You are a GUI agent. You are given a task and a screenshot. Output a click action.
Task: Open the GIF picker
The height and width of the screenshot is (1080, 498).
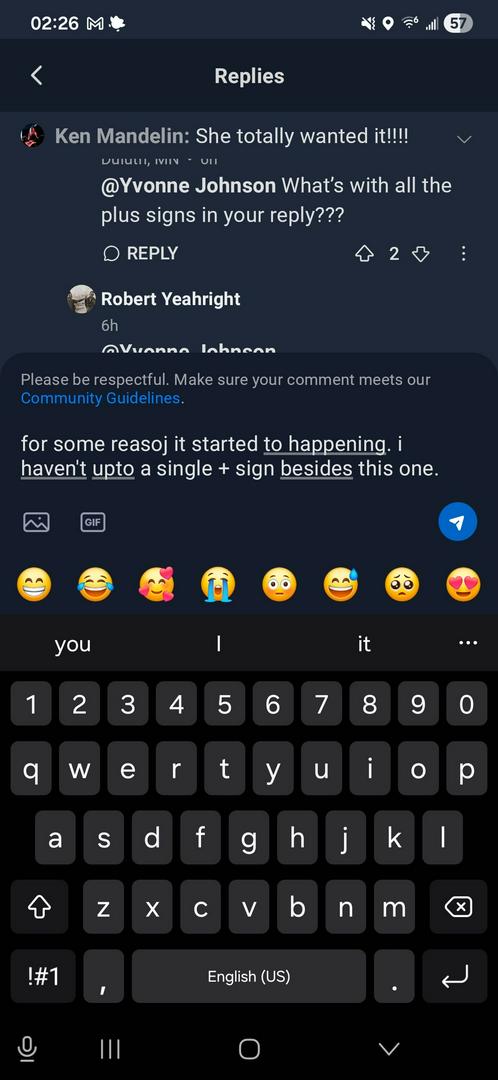coord(93,523)
